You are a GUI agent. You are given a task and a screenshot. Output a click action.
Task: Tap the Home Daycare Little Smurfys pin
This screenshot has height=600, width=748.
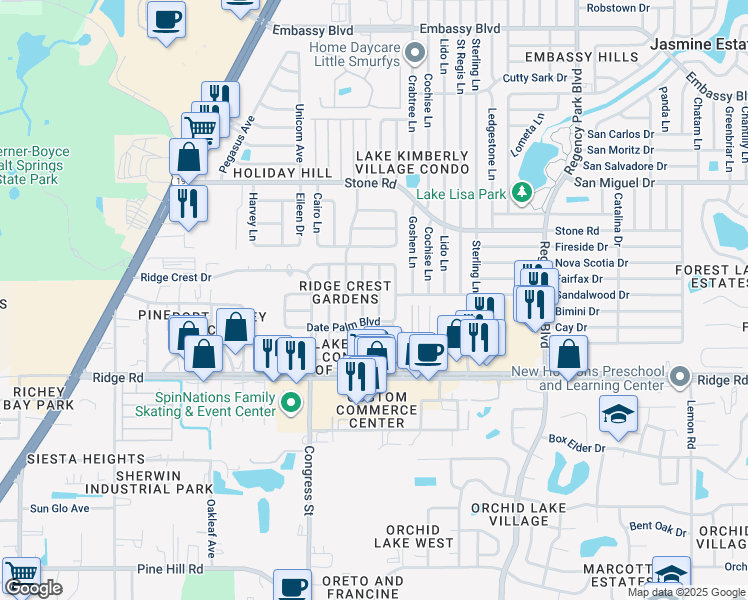pos(415,52)
